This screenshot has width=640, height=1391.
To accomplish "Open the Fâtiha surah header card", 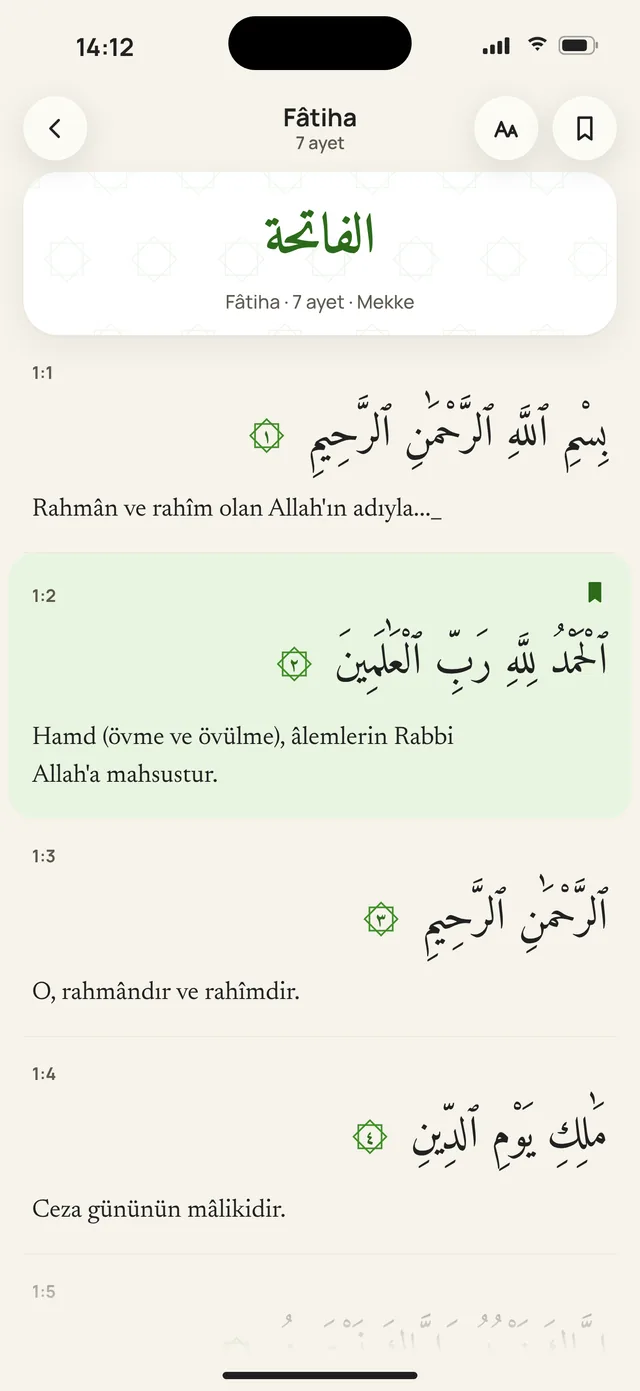I will pos(320,253).
